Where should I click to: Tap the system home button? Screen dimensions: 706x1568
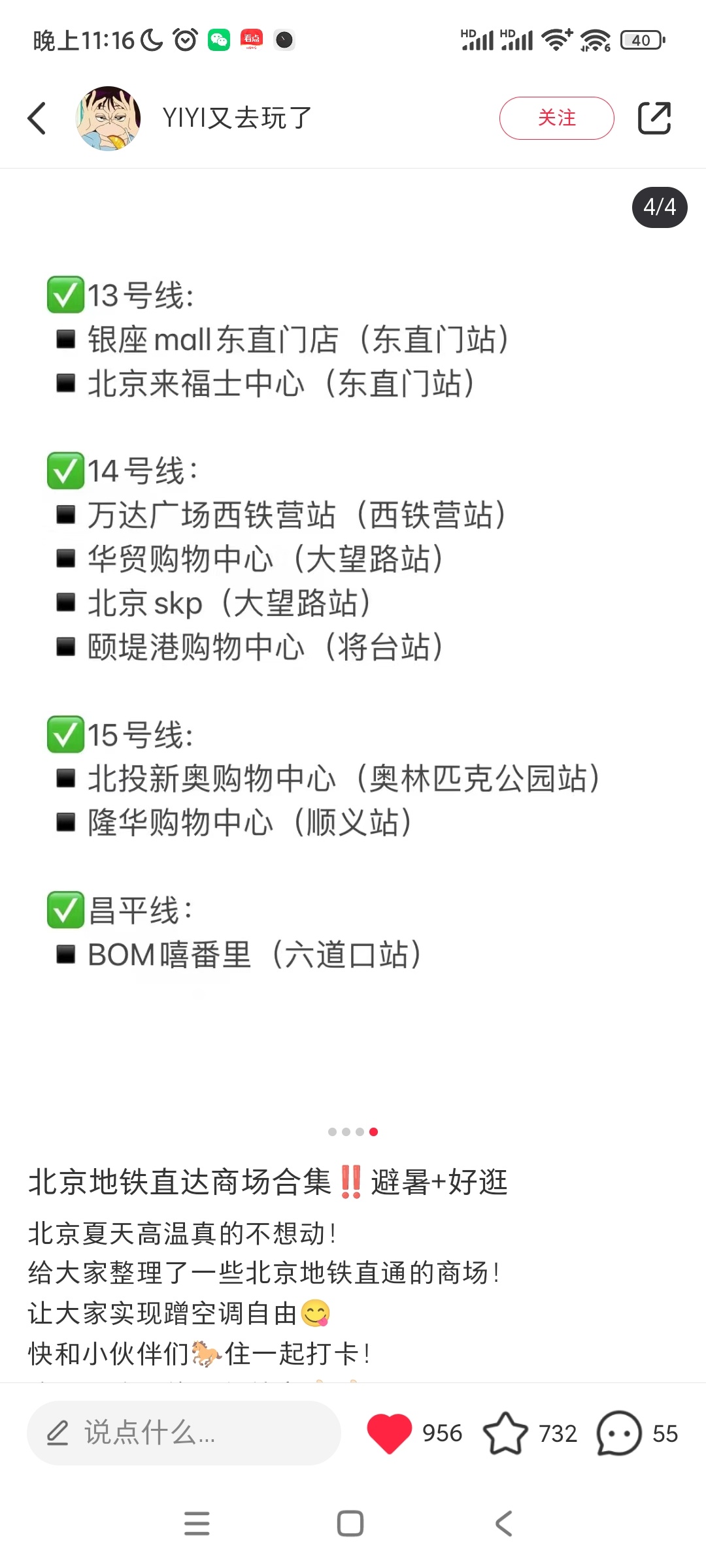[x=350, y=1523]
